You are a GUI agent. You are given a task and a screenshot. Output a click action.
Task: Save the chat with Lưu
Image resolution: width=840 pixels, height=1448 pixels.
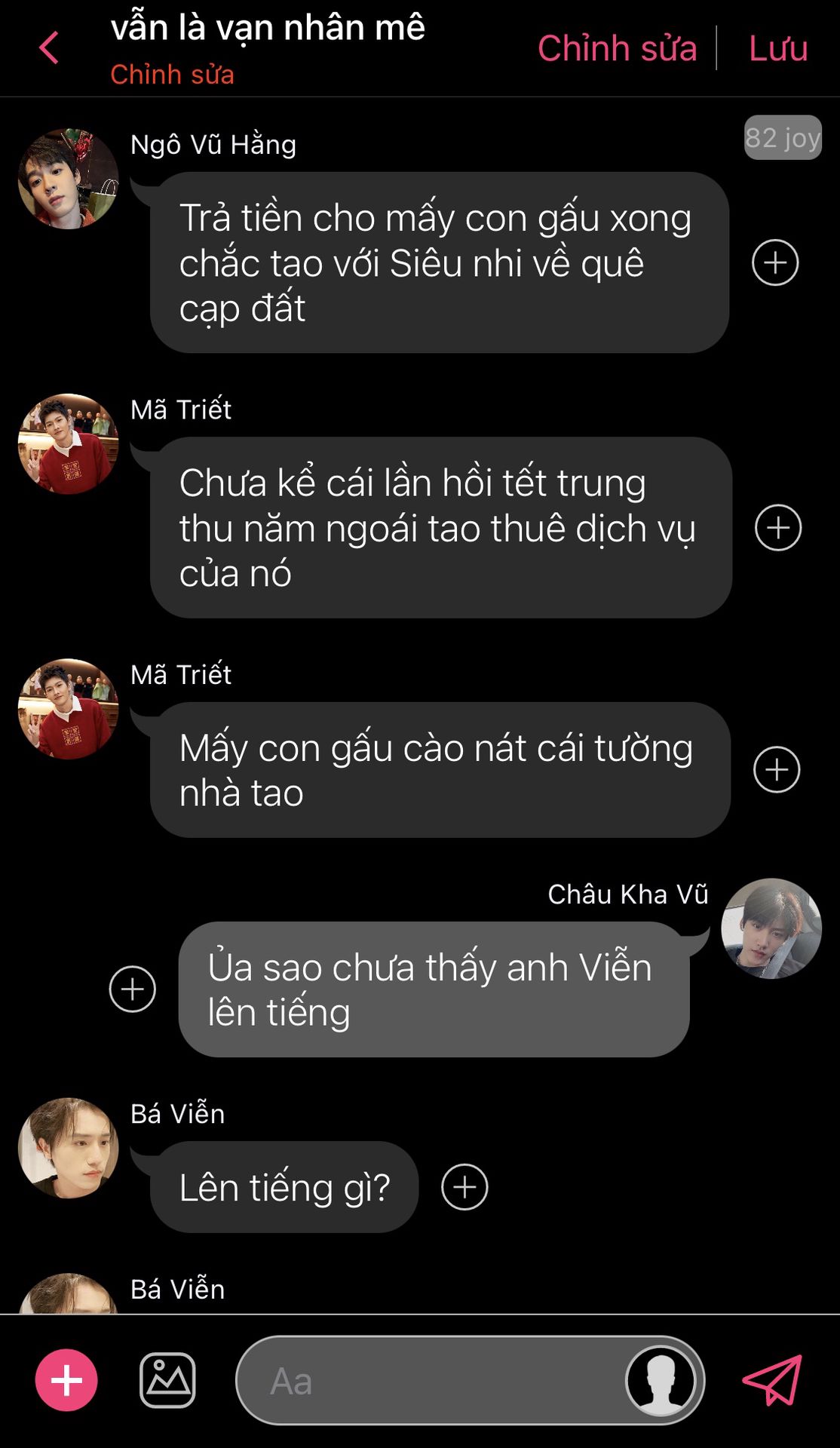point(778,48)
